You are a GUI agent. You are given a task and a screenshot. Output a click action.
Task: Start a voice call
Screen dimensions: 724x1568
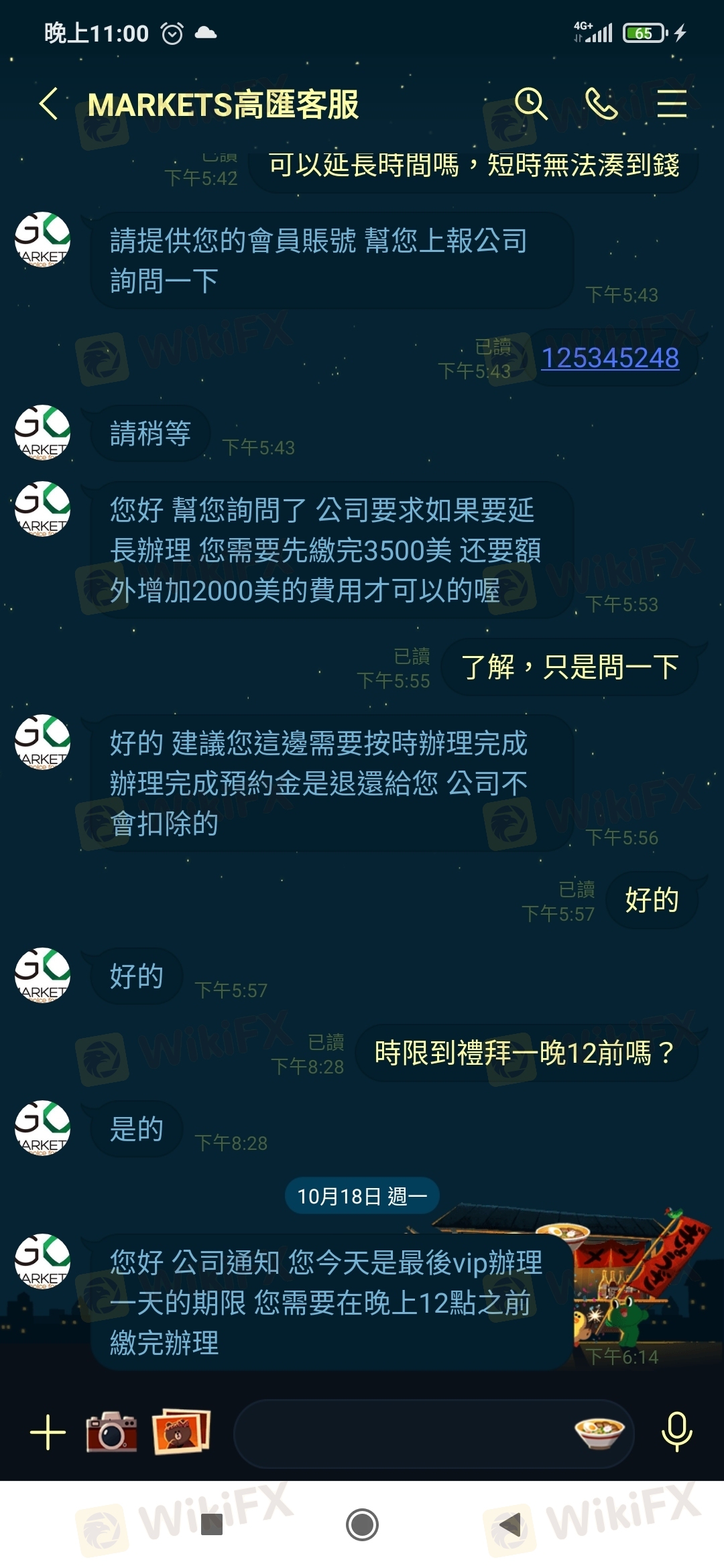point(601,104)
